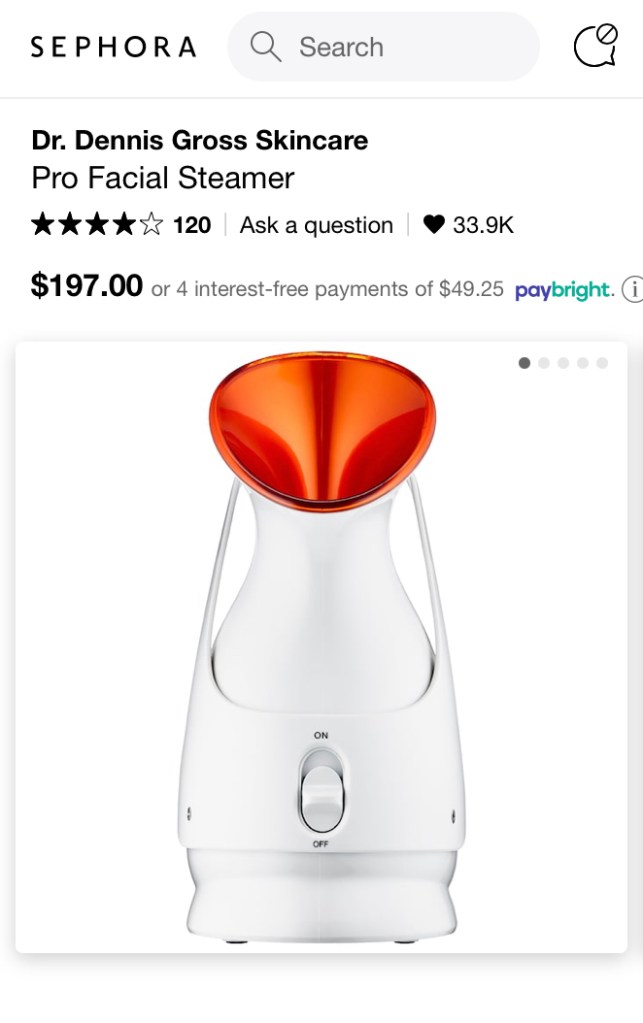Go to the Sephora home logo
Image resolution: width=643 pixels, height=1023 pixels.
click(114, 47)
